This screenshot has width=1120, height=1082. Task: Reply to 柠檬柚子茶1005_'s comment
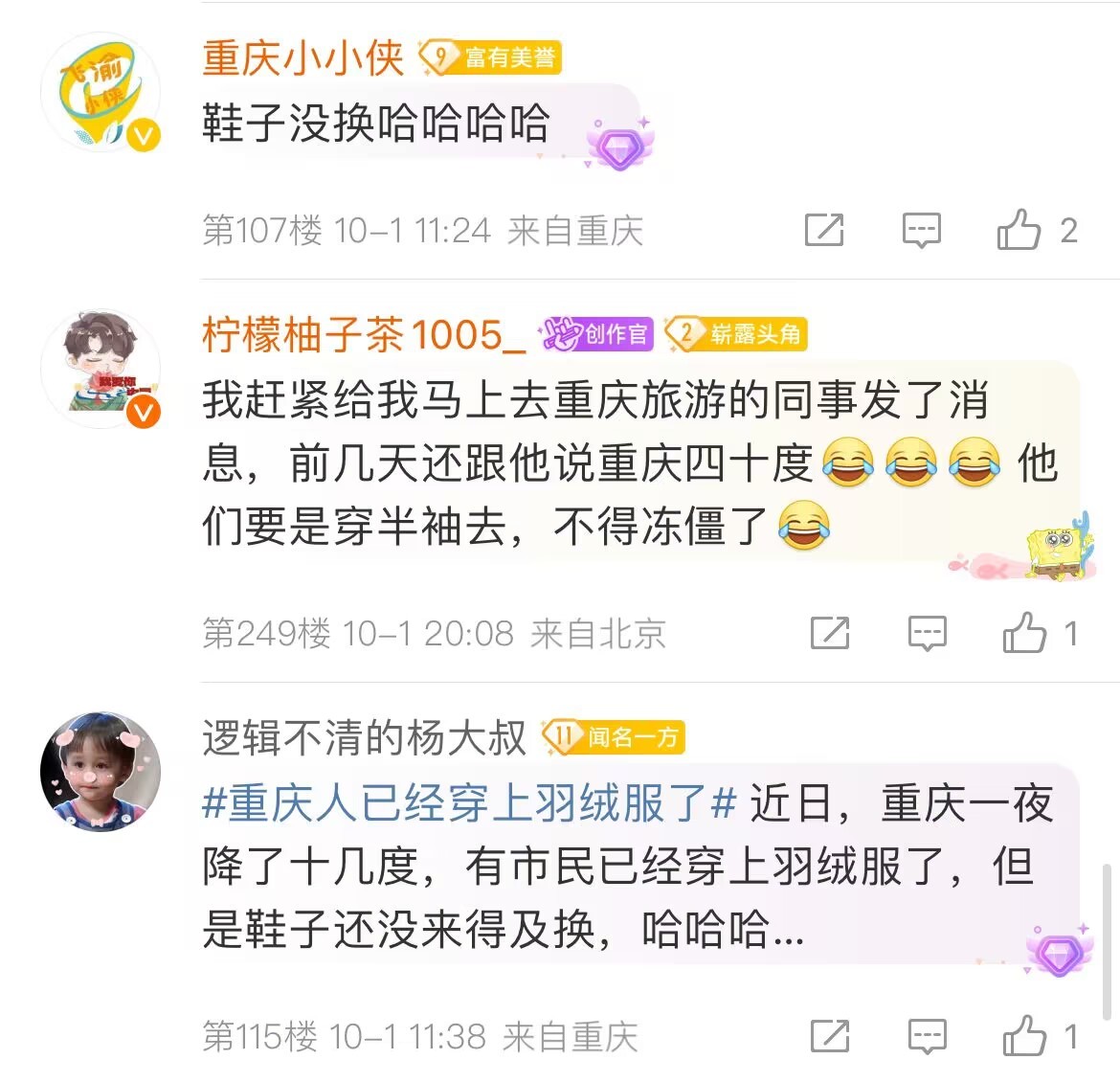coord(927,633)
